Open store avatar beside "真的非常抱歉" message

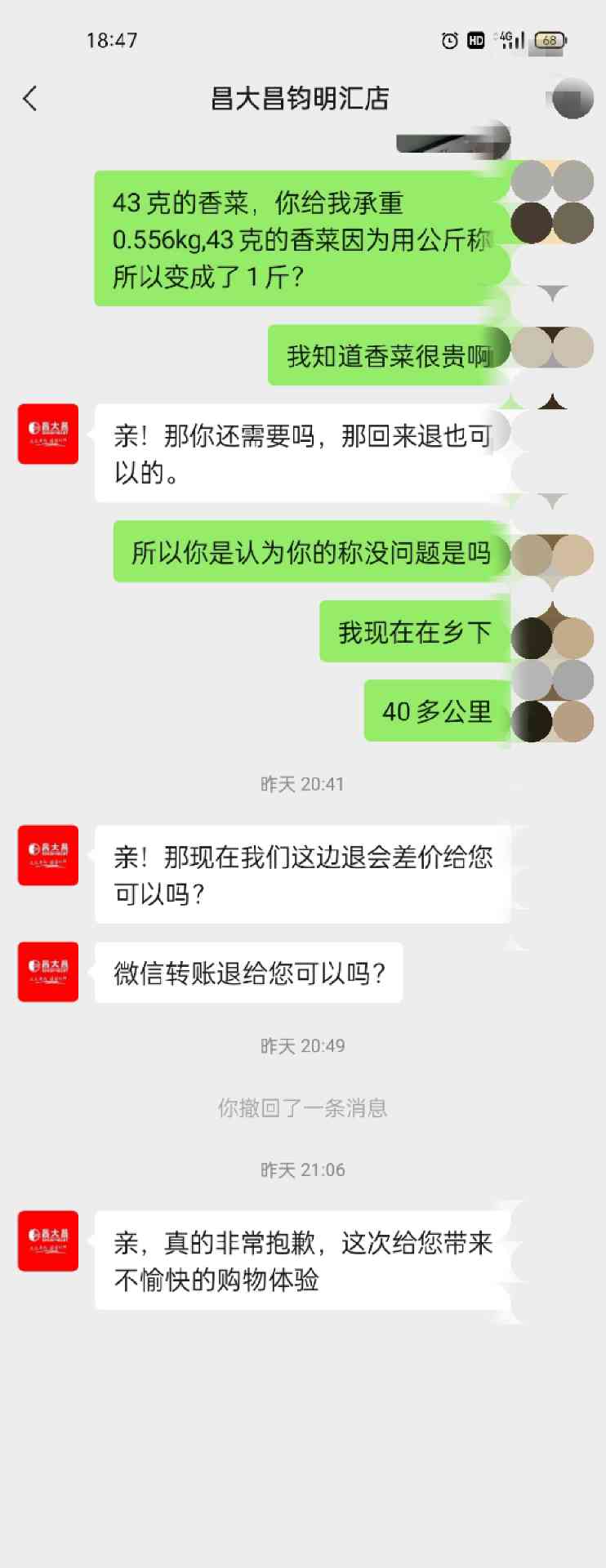tap(48, 1241)
